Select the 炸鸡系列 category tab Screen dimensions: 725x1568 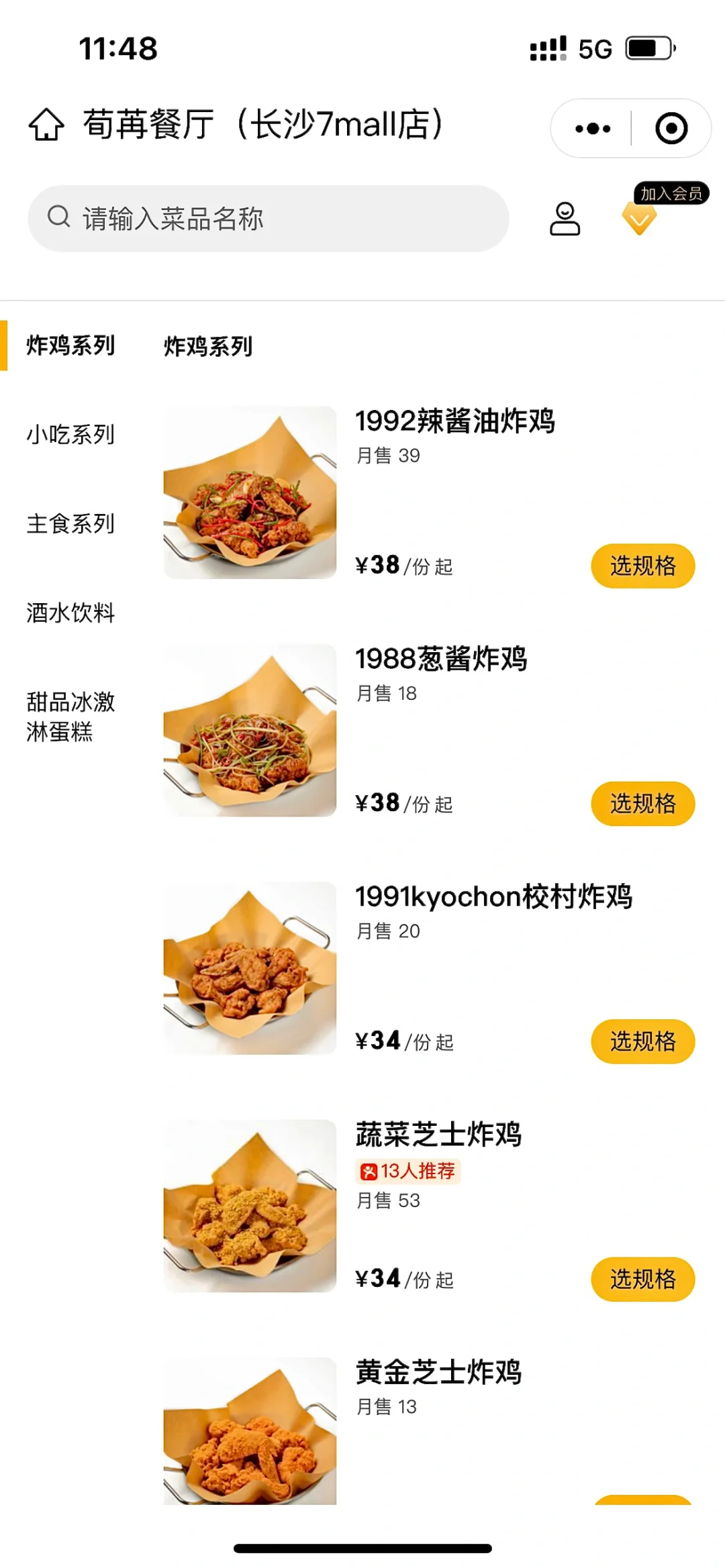[x=70, y=346]
